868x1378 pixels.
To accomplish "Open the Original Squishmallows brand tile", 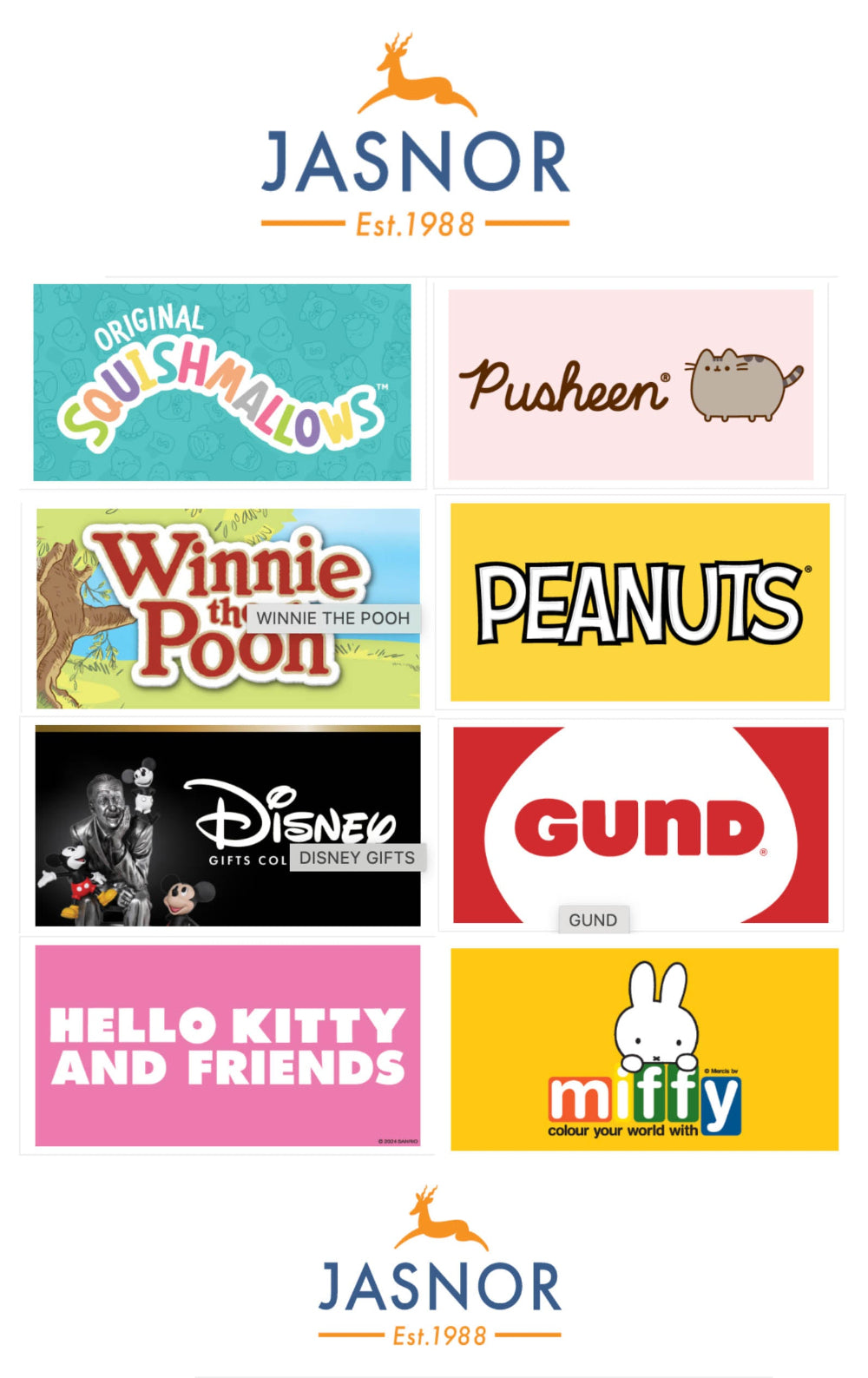I will coord(222,382).
